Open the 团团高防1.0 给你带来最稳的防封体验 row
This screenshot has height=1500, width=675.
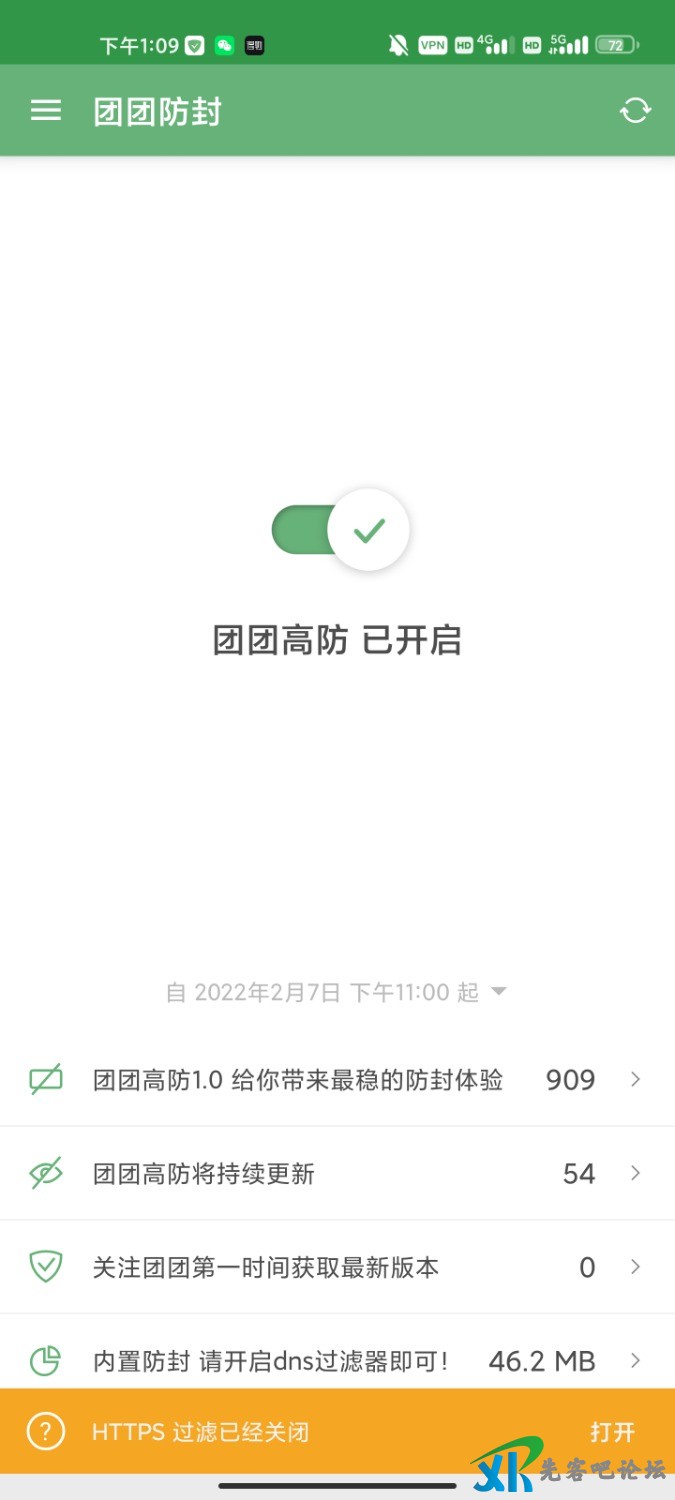point(337,1080)
